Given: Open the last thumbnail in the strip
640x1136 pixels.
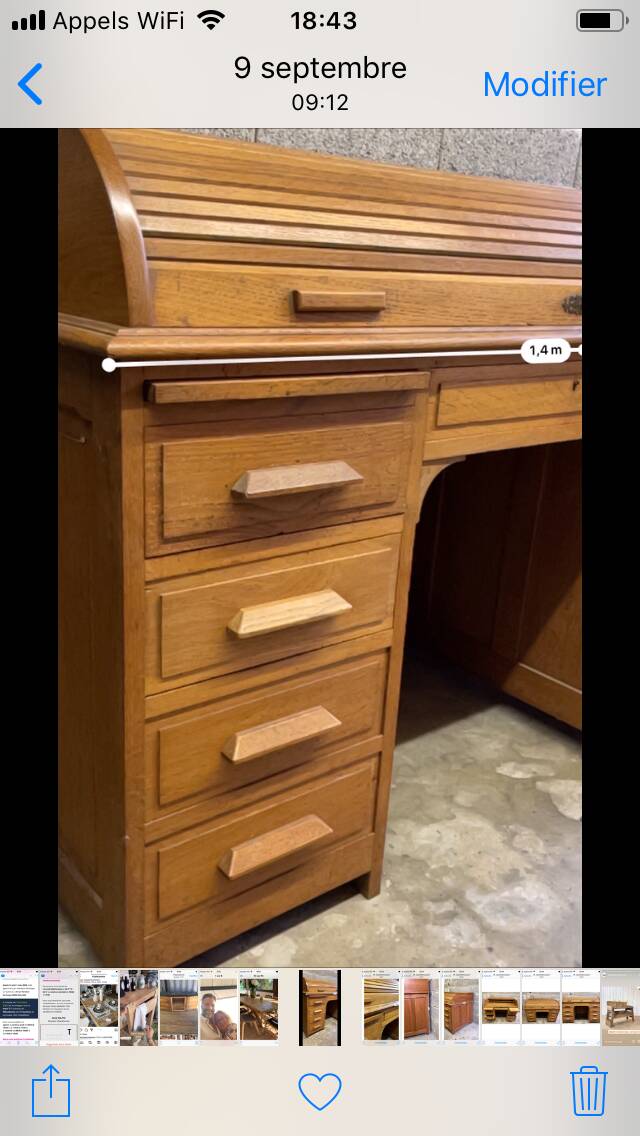Looking at the screenshot, I should 620,1007.
